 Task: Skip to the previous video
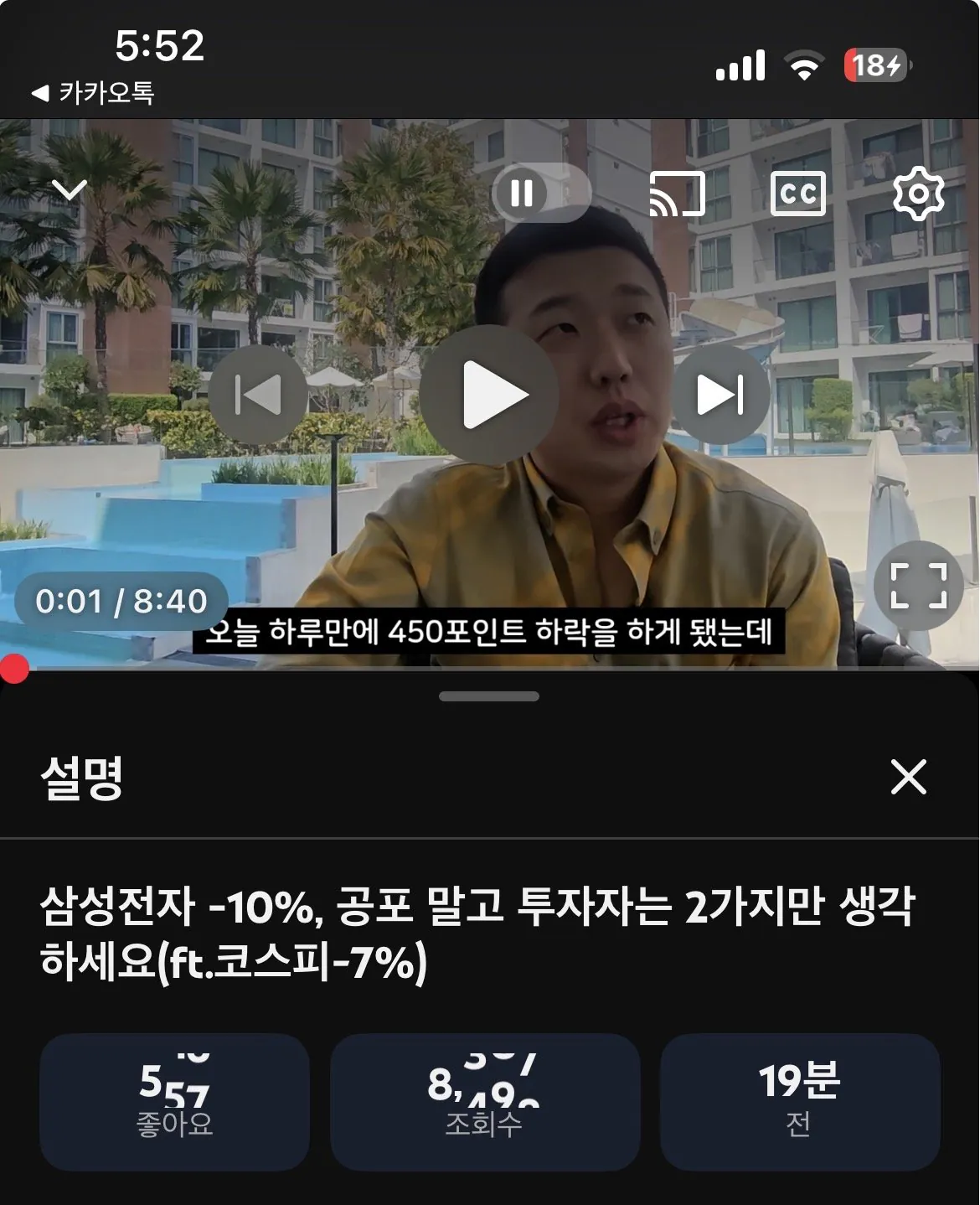[x=257, y=395]
